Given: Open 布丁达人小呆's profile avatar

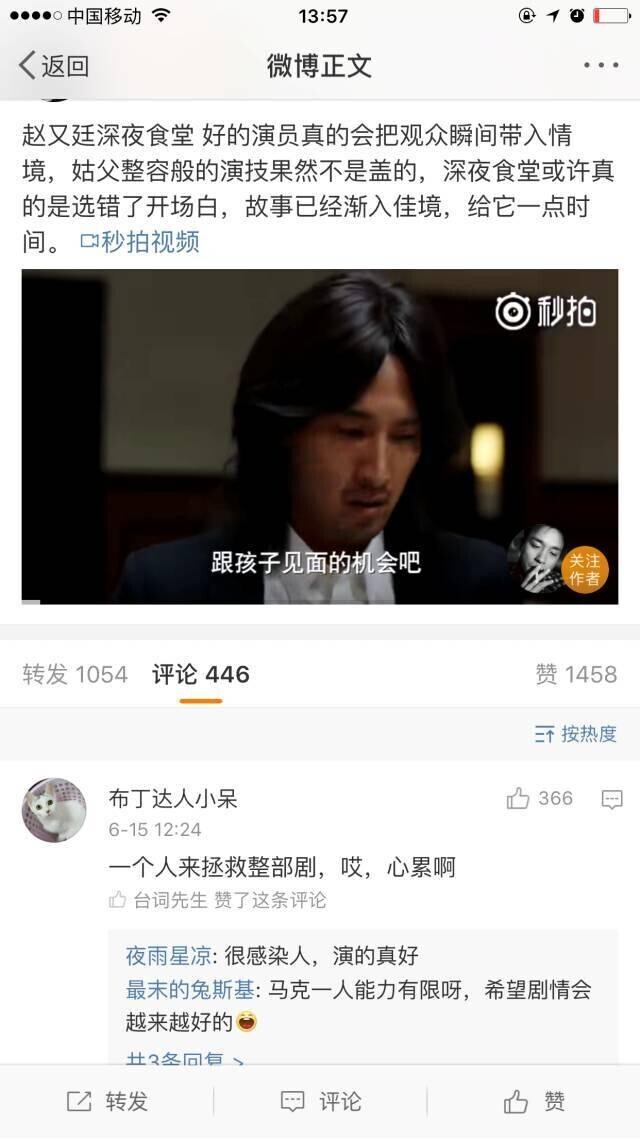Looking at the screenshot, I should (54, 810).
